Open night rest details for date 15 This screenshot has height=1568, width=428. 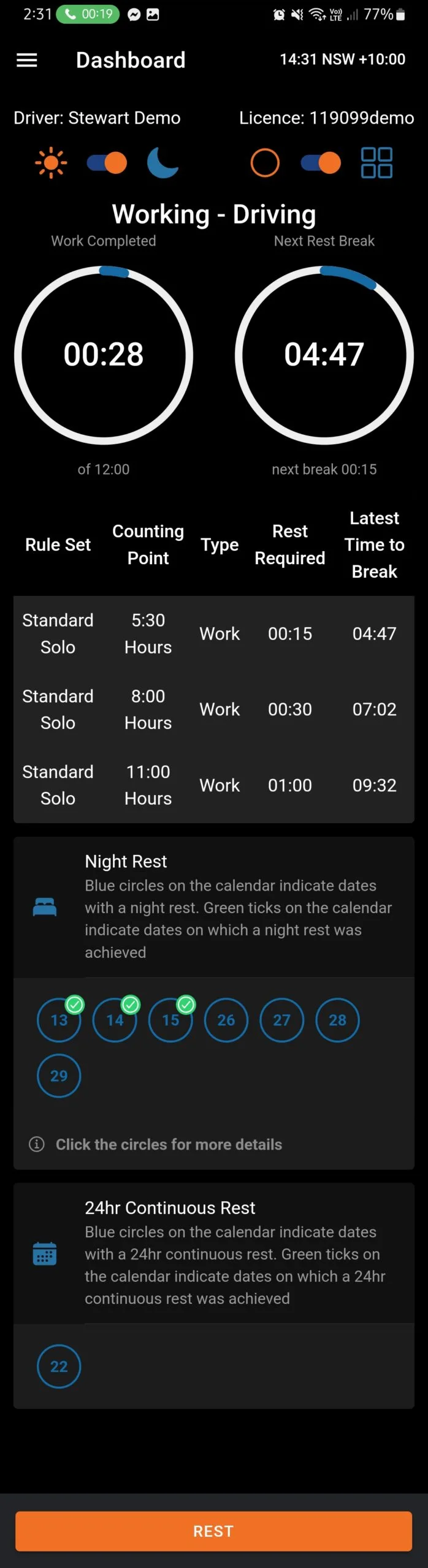point(170,1020)
